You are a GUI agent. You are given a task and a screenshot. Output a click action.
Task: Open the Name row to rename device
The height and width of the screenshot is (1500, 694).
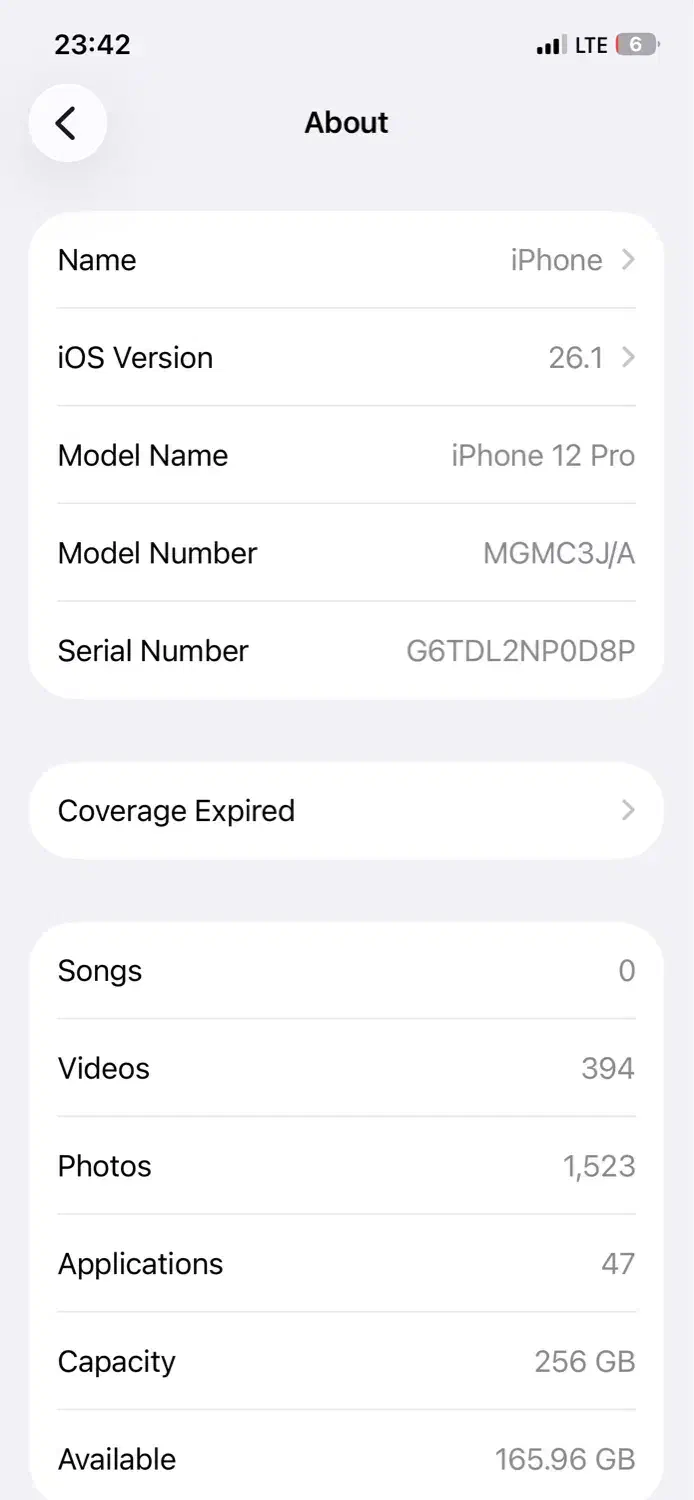pos(346,260)
